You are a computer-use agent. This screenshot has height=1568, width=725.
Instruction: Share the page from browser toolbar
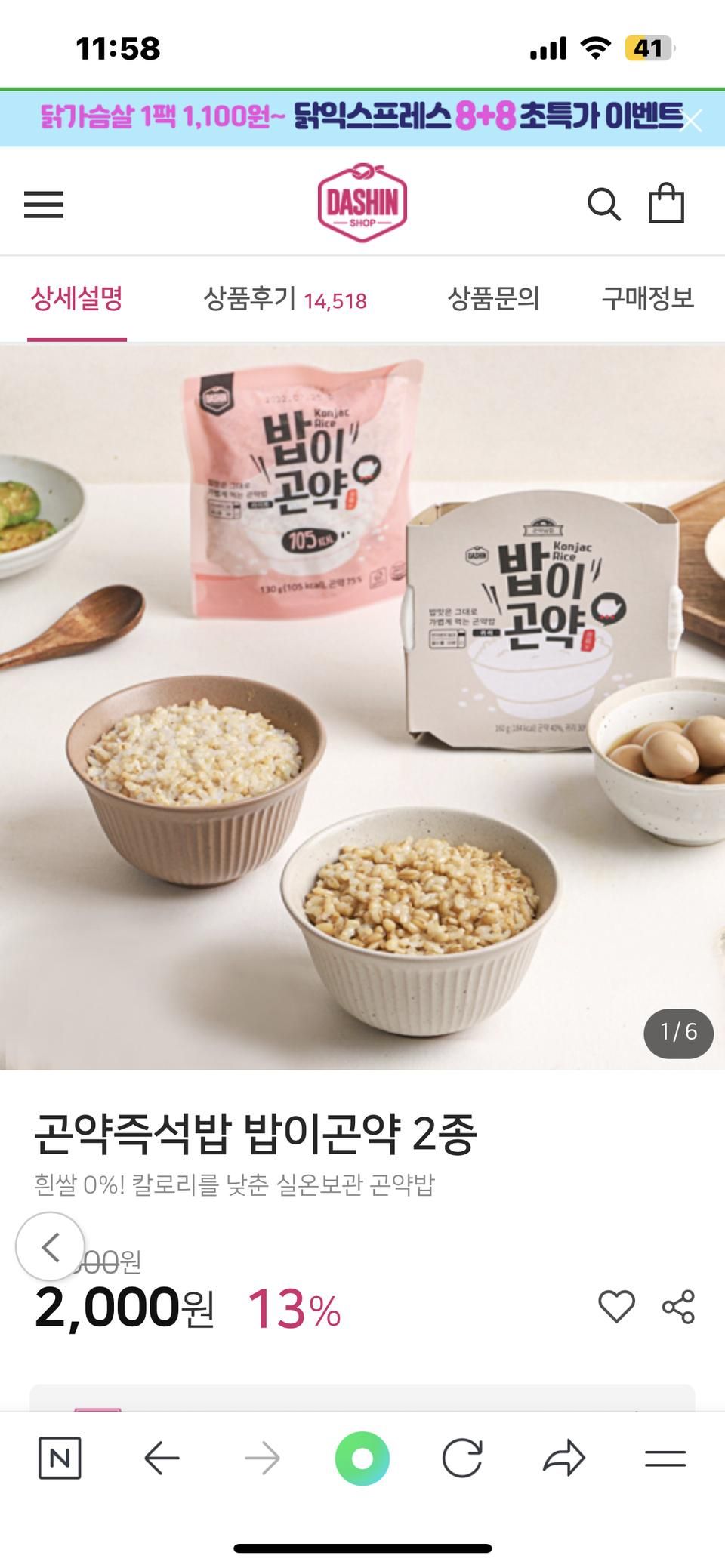click(x=564, y=1458)
